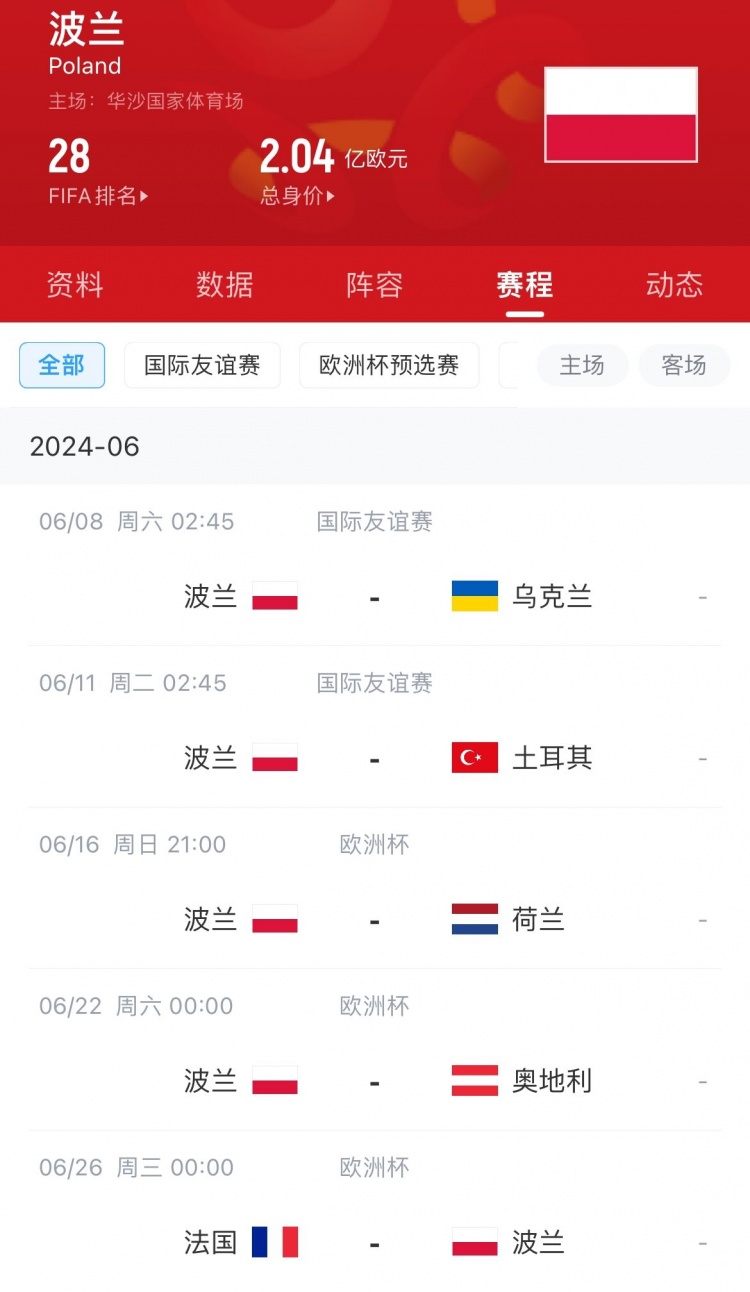The width and height of the screenshot is (750, 1292).
Task: Go to the 动态 tab
Action: coord(675,285)
